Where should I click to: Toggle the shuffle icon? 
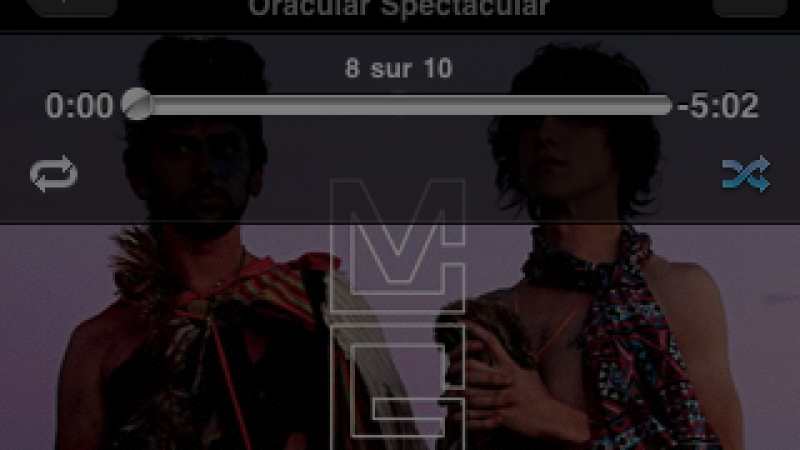745,174
